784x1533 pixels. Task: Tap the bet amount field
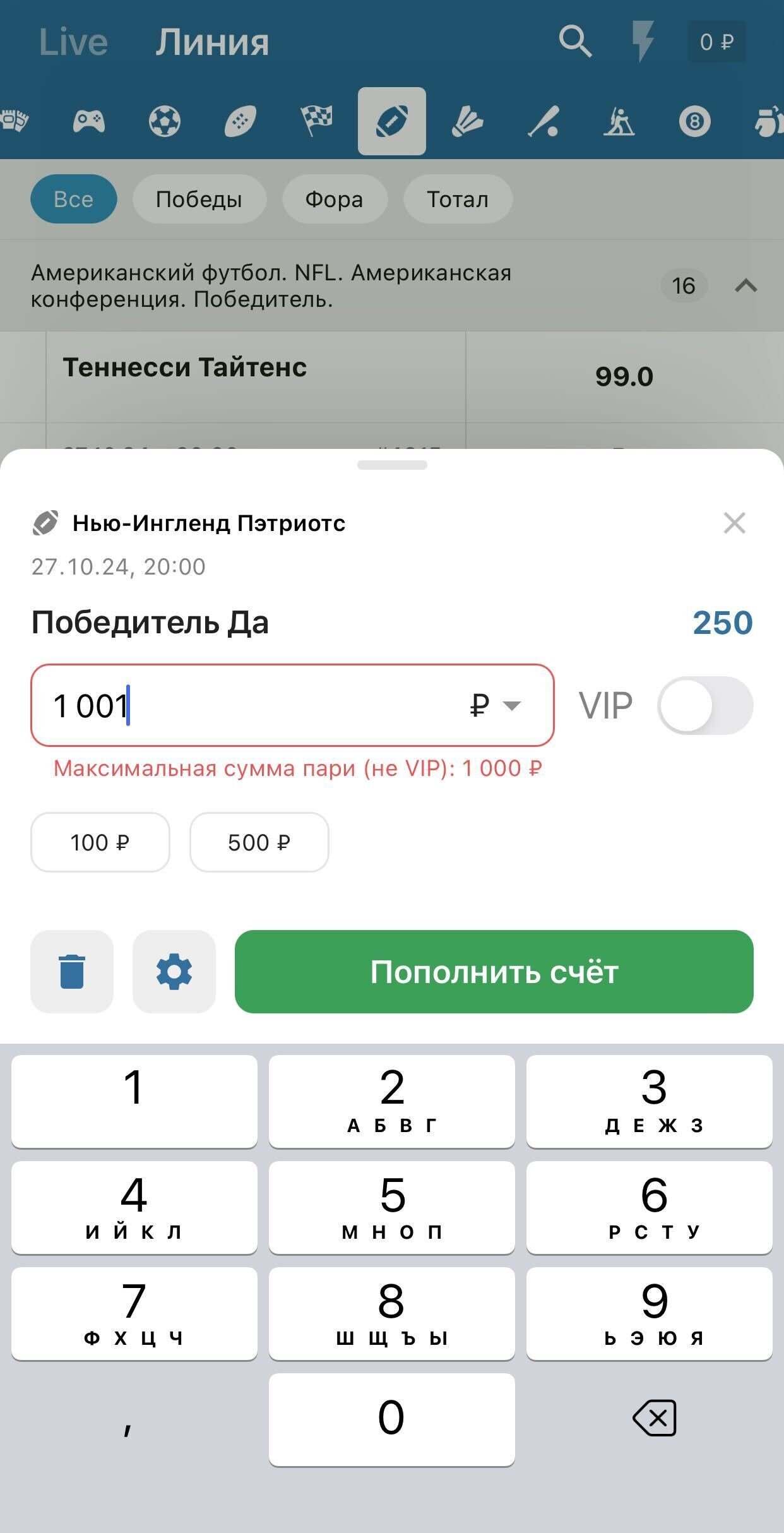[x=252, y=705]
